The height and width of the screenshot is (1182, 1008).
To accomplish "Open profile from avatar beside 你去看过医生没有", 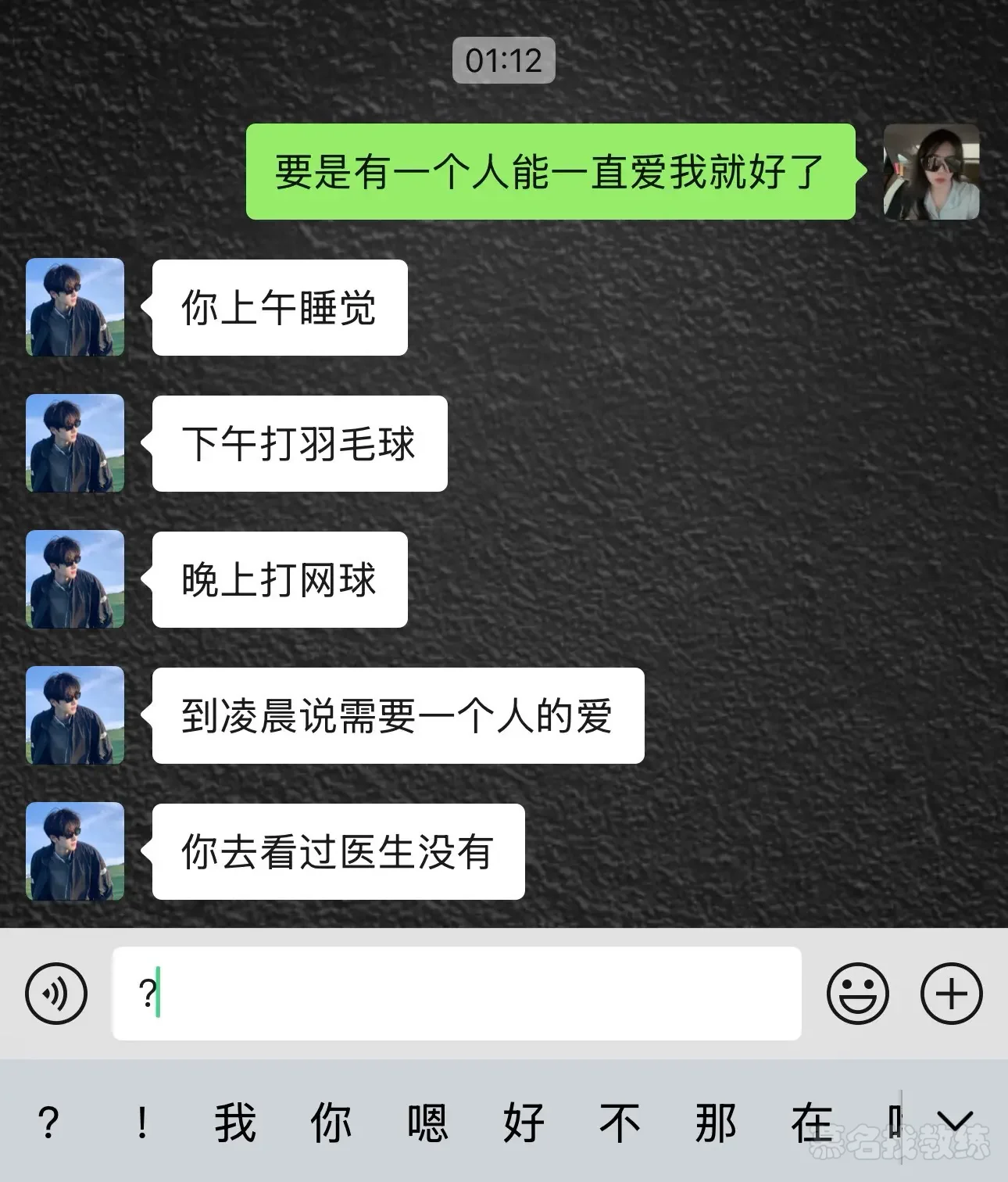I will [x=75, y=851].
